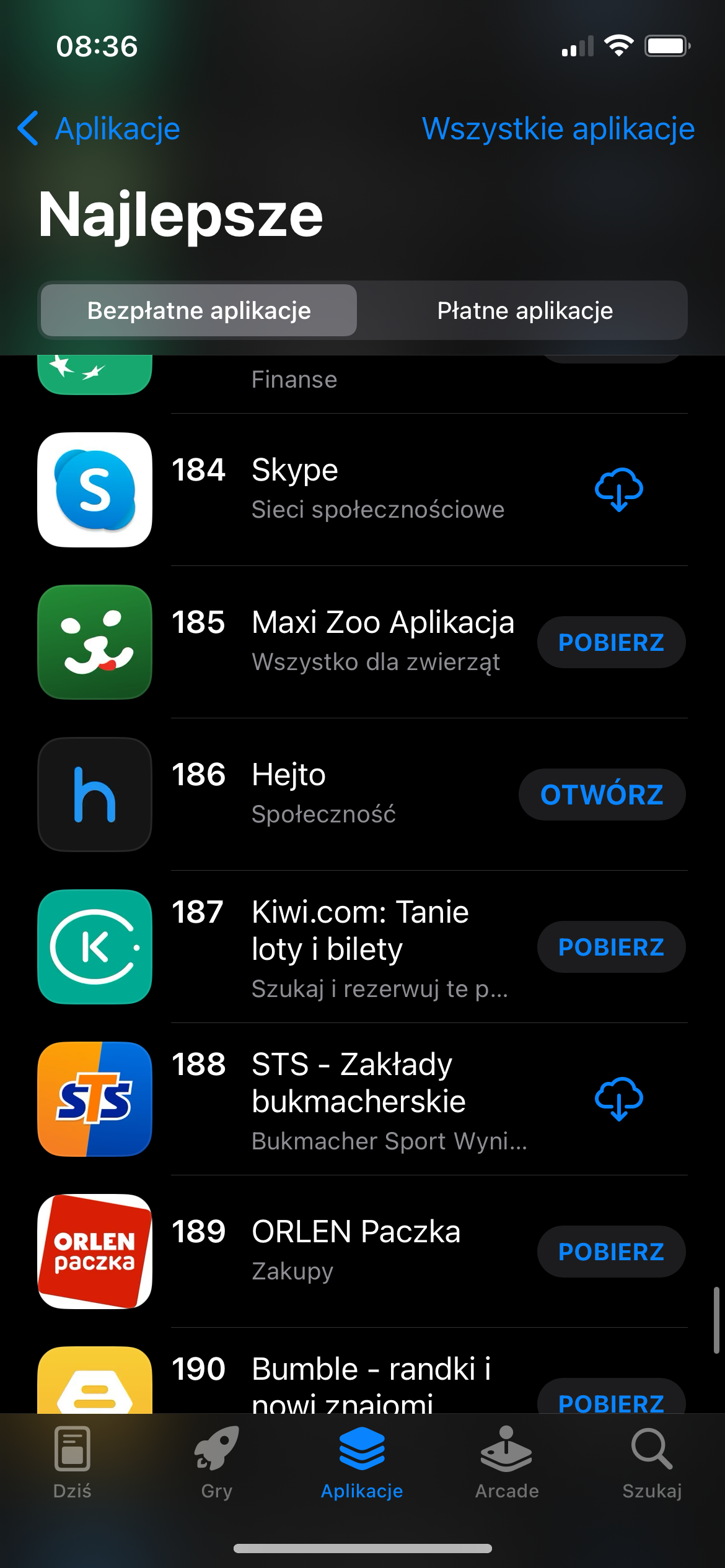Select the Bezpłatne aplikacje segment
The height and width of the screenshot is (1568, 725).
(199, 310)
